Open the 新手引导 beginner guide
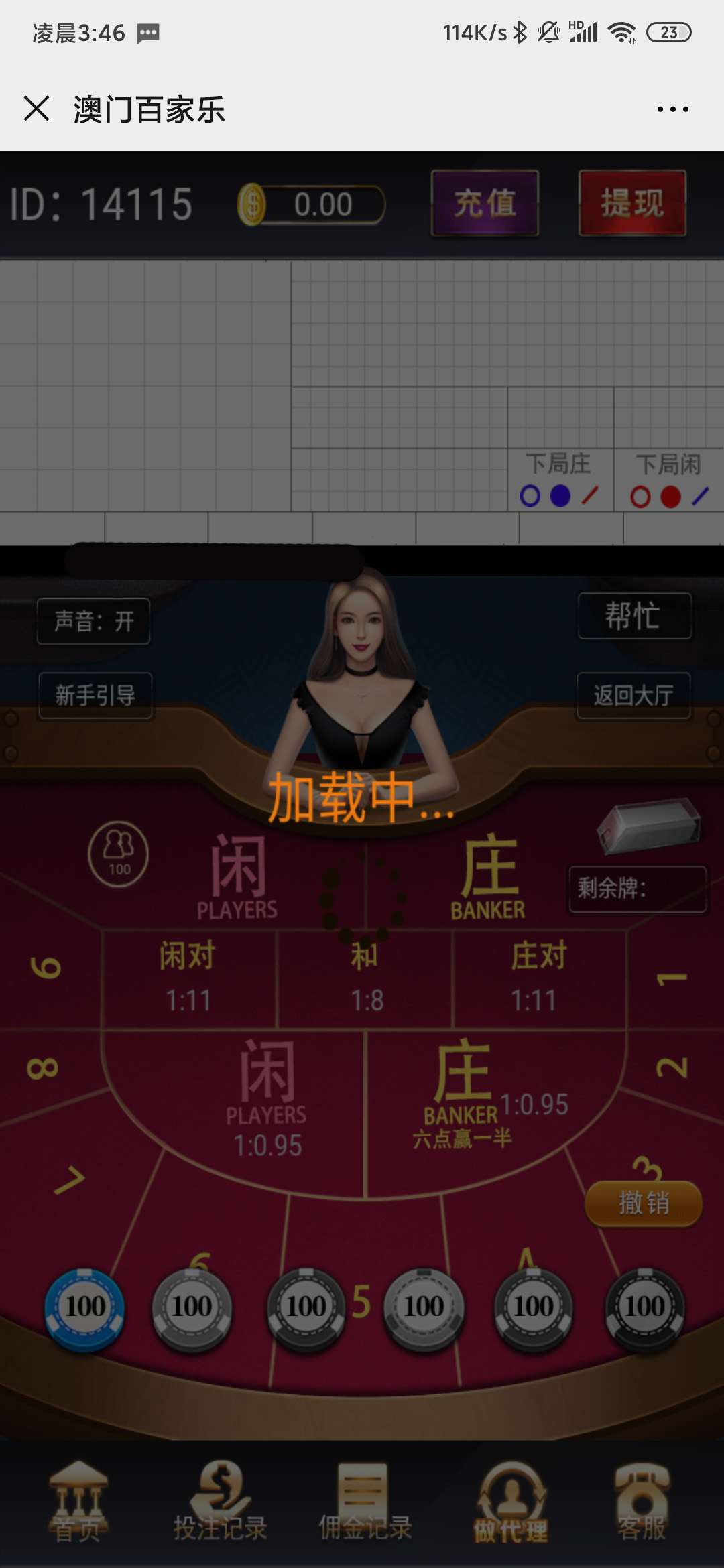 pyautogui.click(x=95, y=696)
